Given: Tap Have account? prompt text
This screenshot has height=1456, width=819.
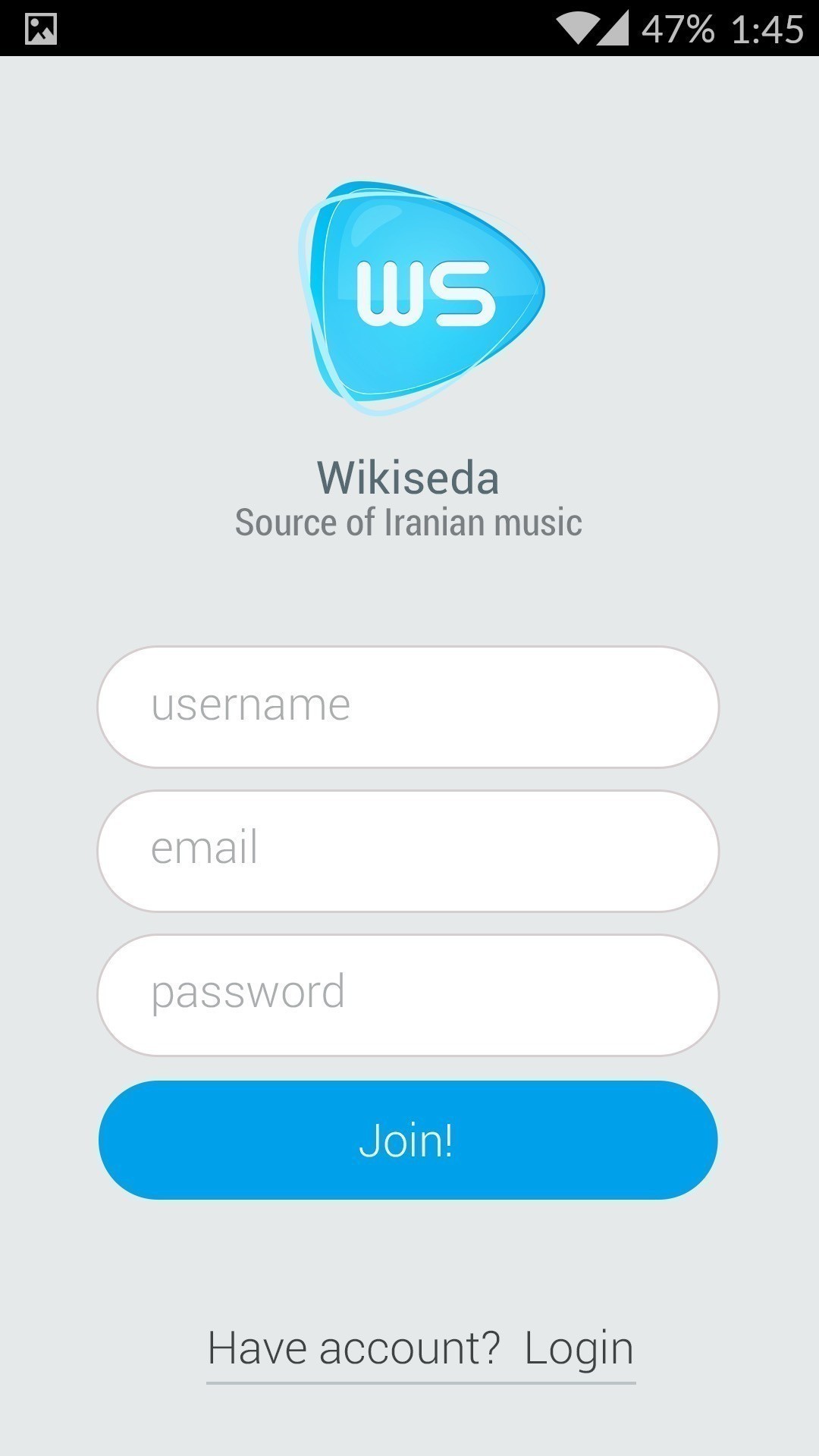Looking at the screenshot, I should pyautogui.click(x=353, y=1347).
